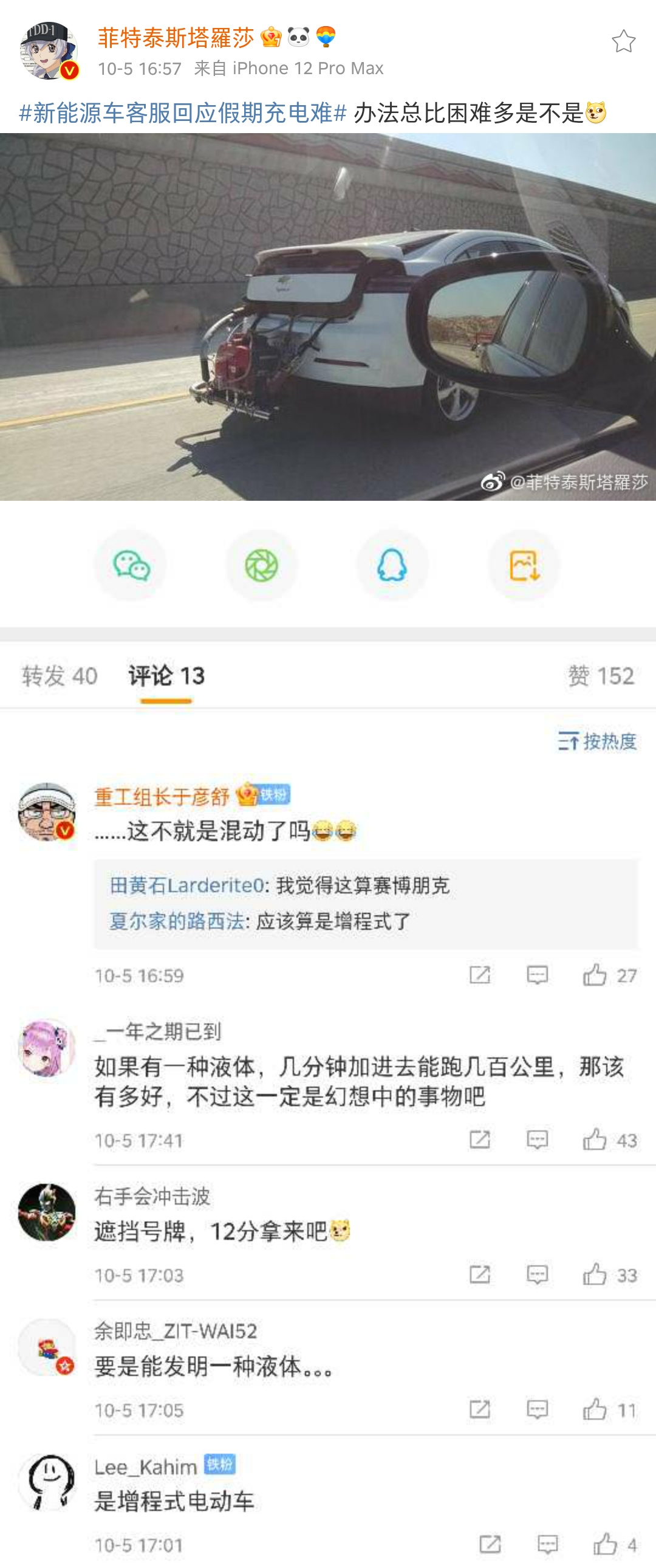Open the #新能源车客服回应假期充电难# hashtag
Screen dimensions: 656x1568
coord(183,113)
